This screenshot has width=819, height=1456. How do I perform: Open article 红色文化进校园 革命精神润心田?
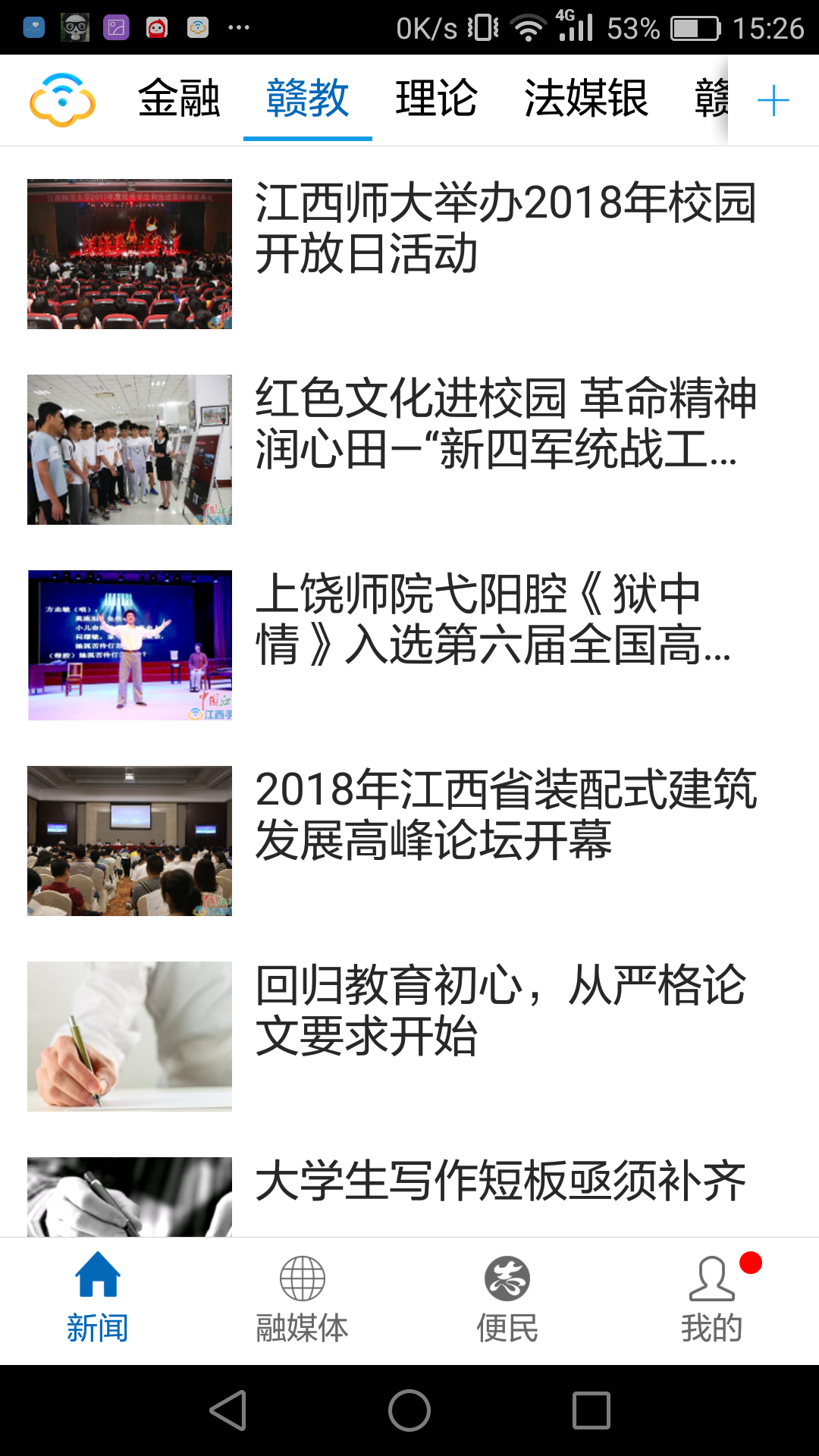click(x=504, y=423)
